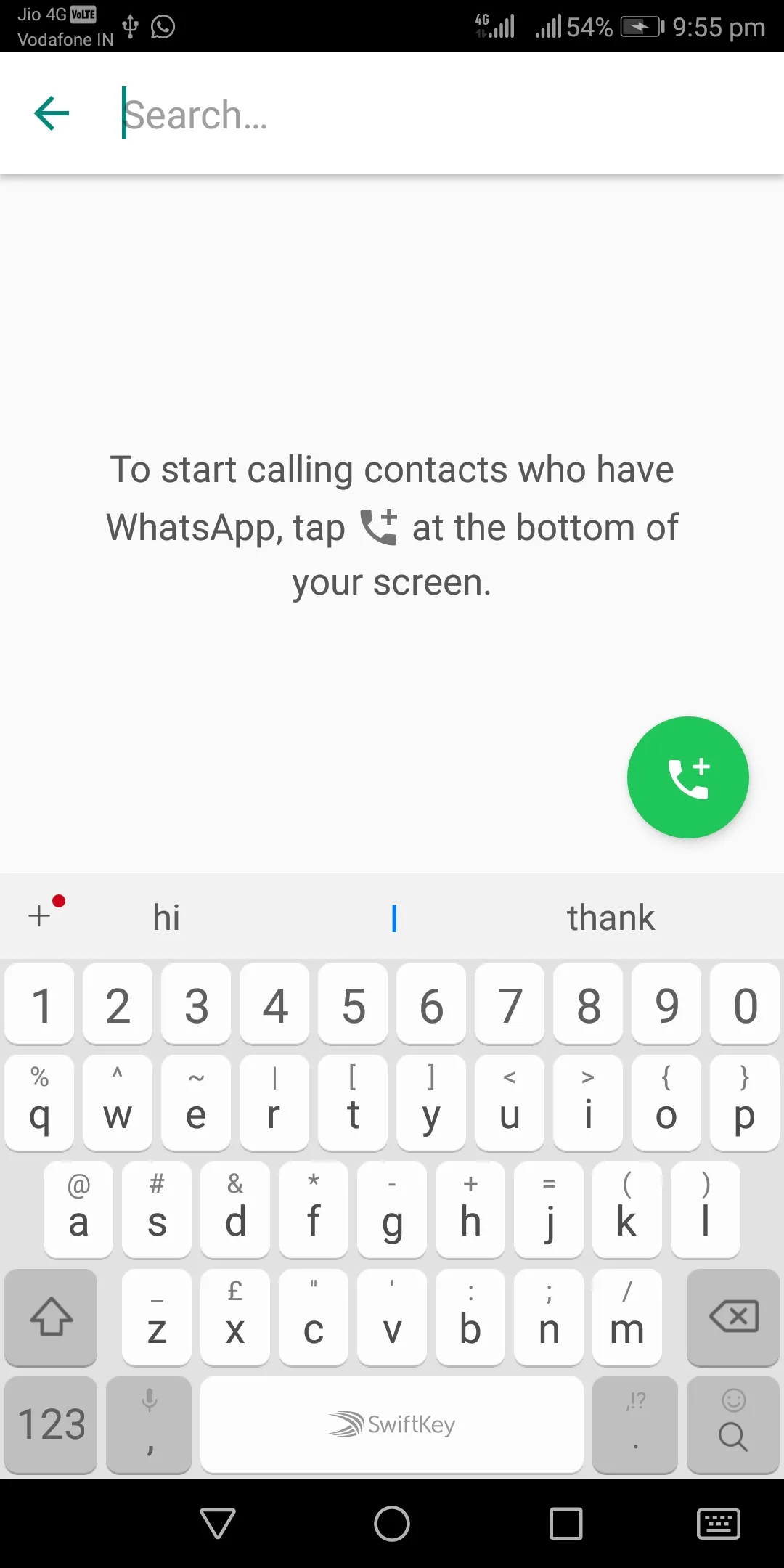Start a new call with the green button
784x1568 pixels.
687,777
